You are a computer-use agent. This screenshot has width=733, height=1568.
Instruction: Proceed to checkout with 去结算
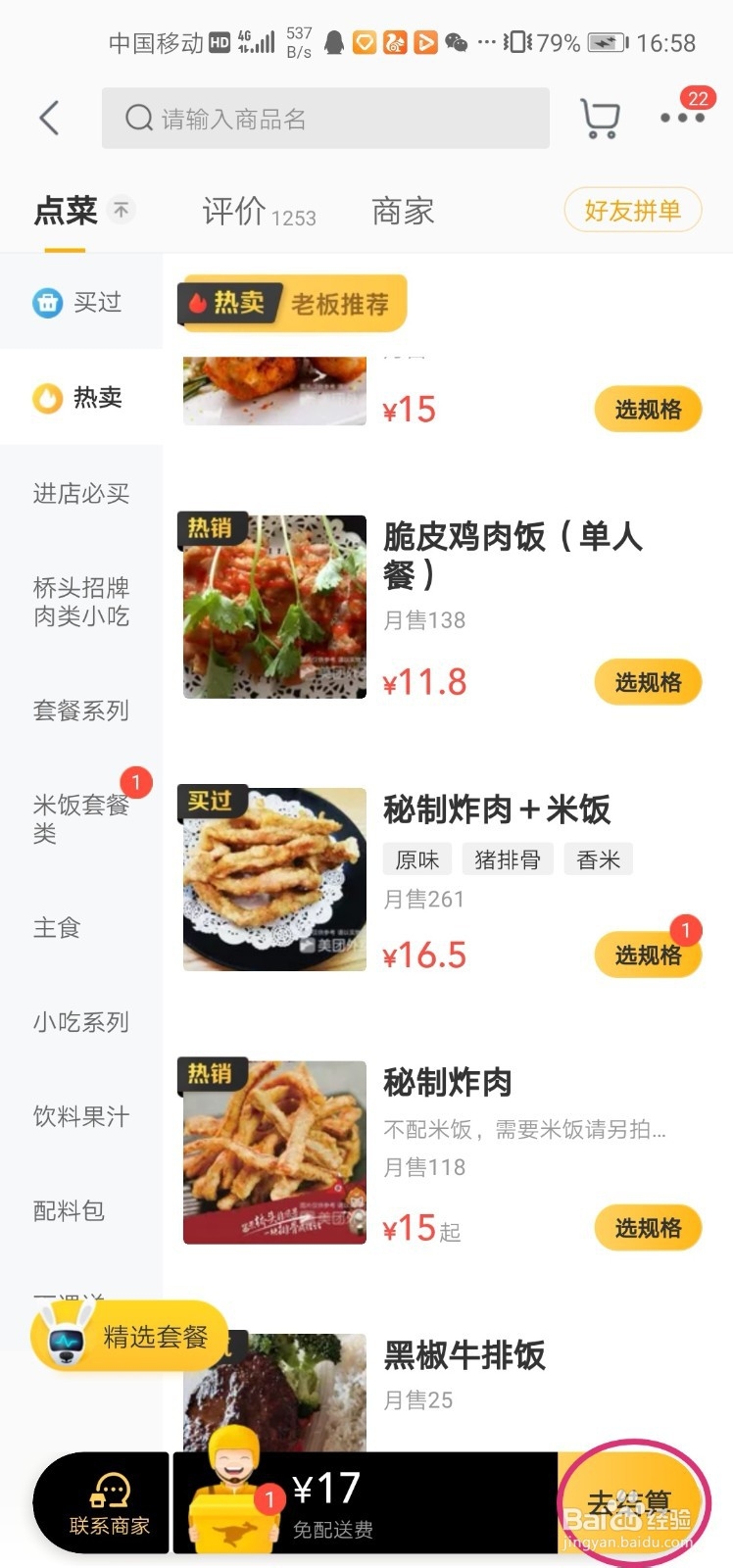tap(630, 1502)
